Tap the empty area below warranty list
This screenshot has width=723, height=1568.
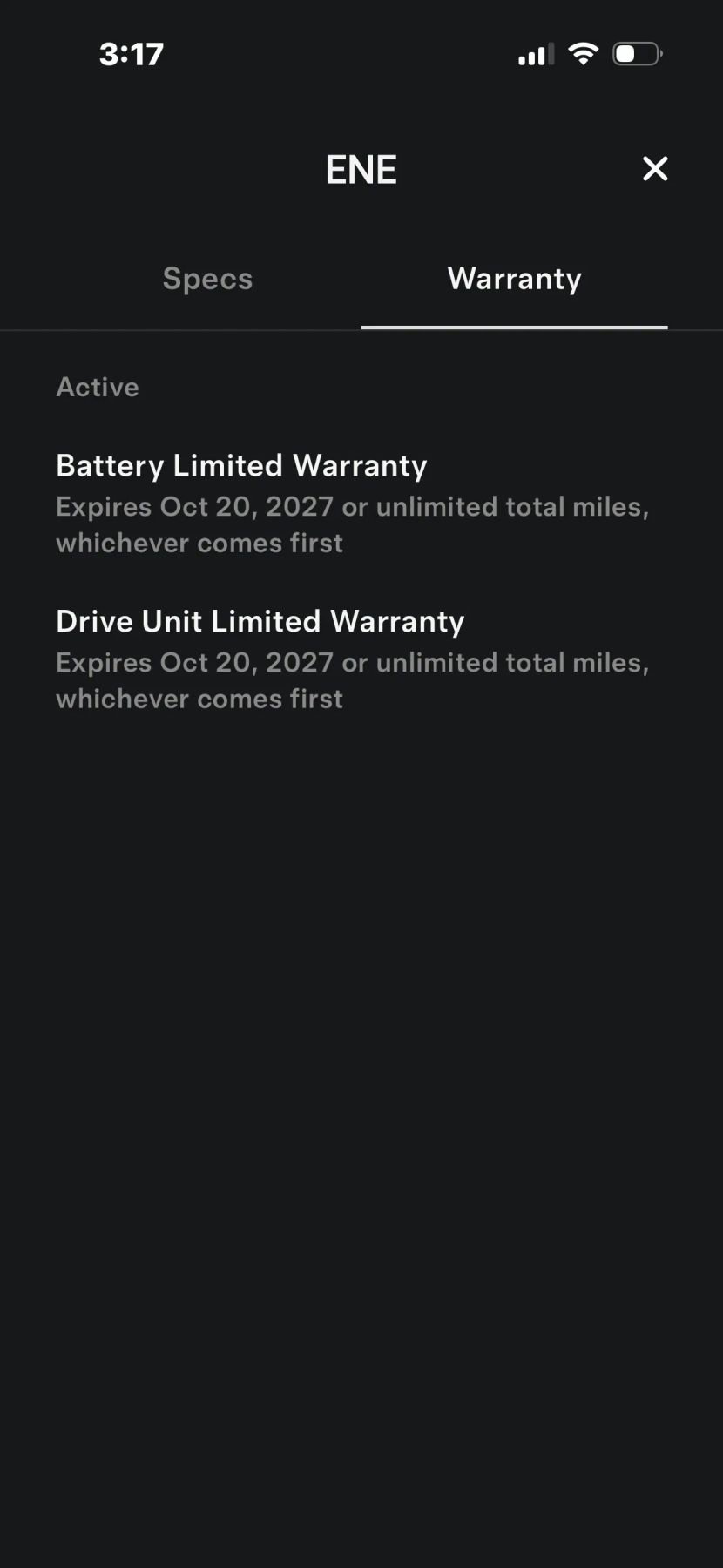[361, 1045]
